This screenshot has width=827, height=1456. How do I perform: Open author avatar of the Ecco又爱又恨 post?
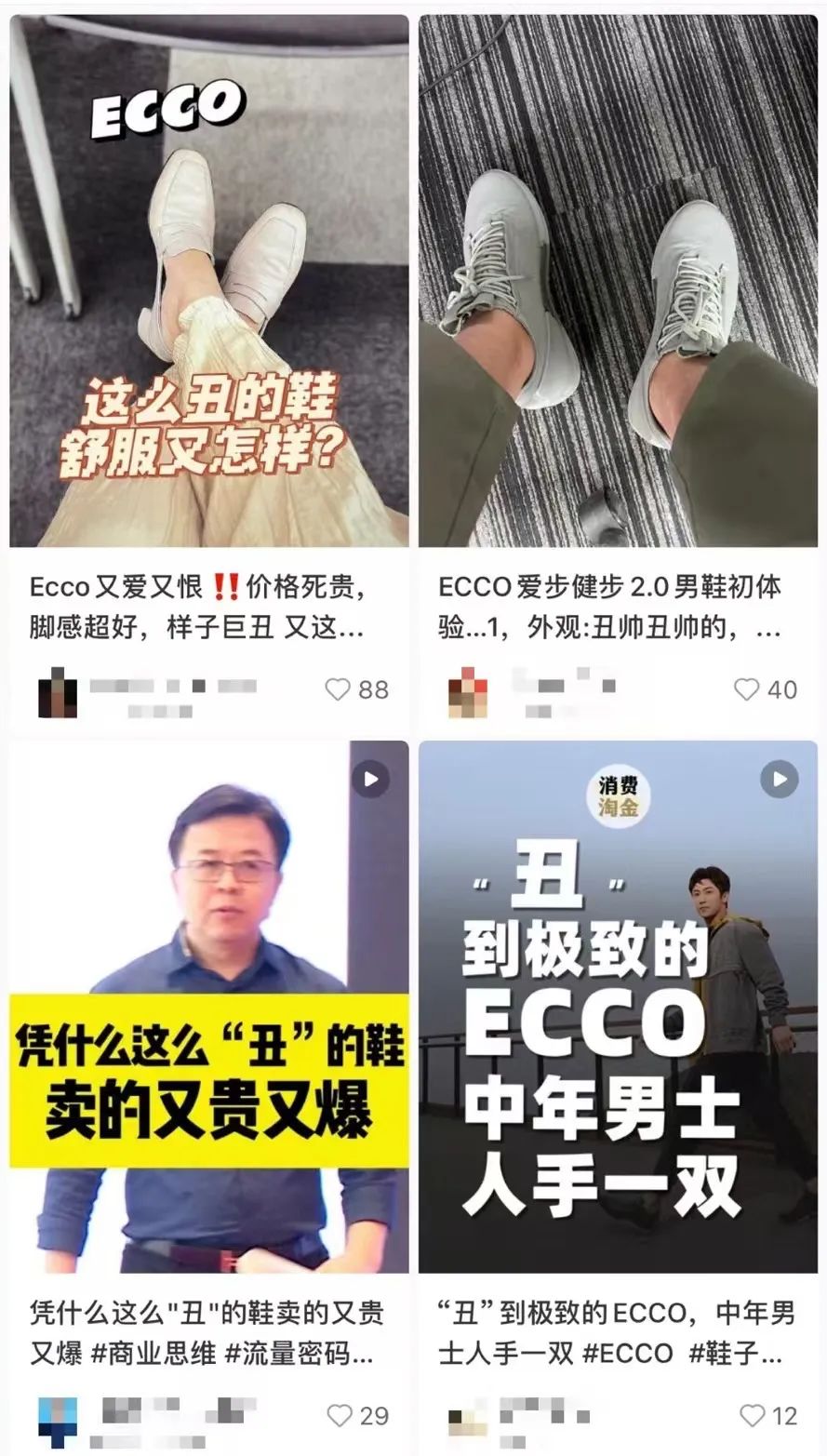tap(58, 693)
